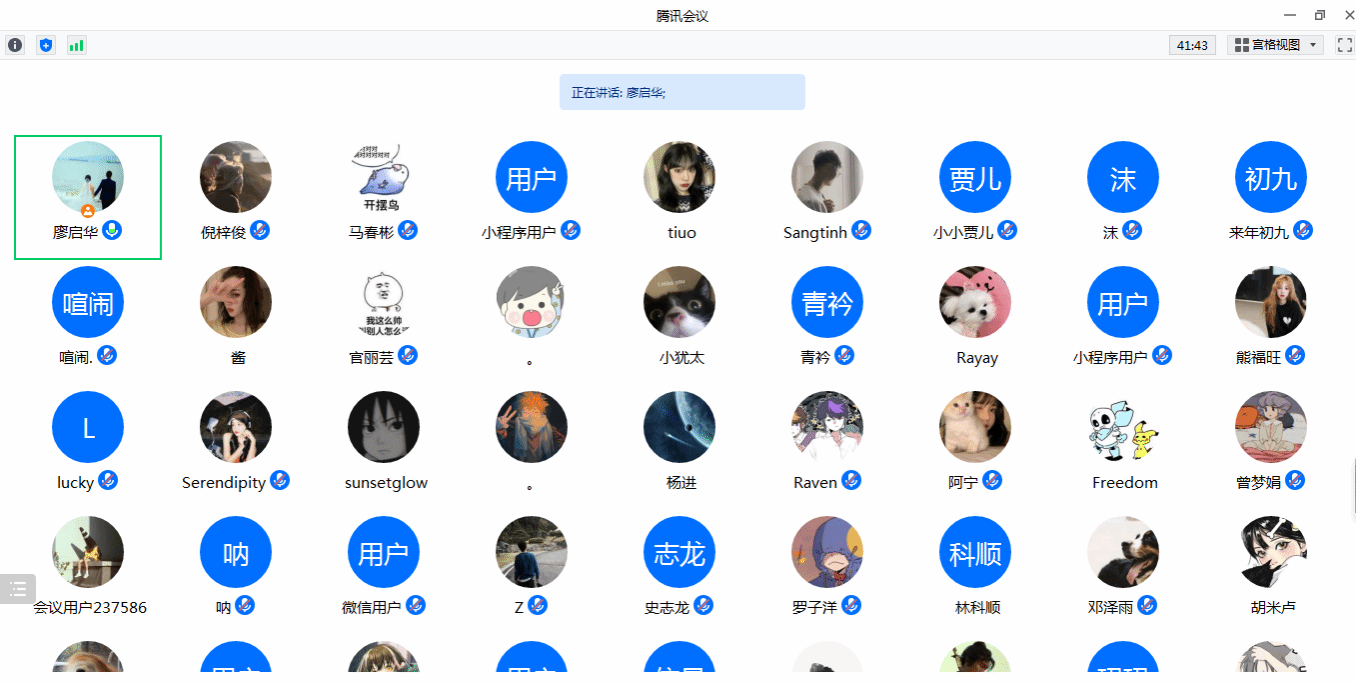
Task: Open the 宫格视图 view dropdown
Action: (x=1275, y=45)
